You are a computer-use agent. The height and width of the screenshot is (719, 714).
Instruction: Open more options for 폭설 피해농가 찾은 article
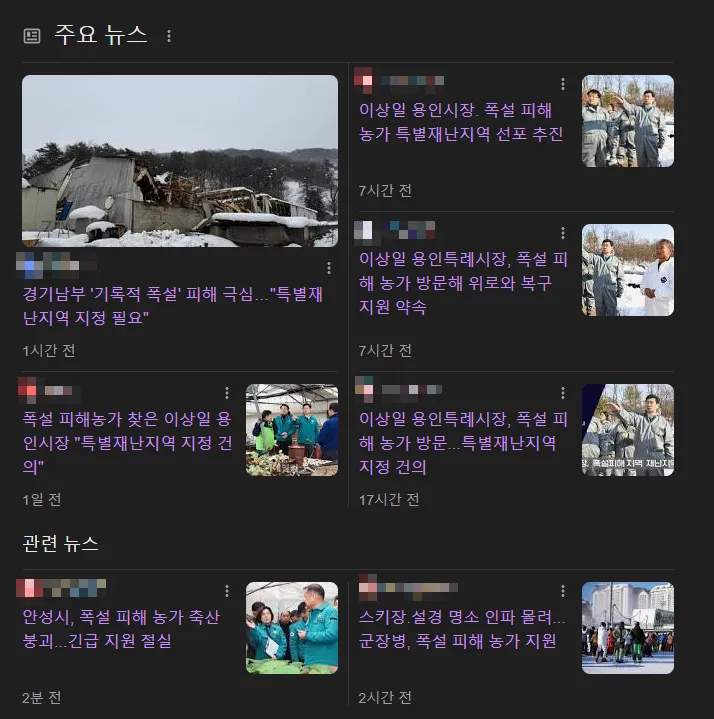[227, 393]
